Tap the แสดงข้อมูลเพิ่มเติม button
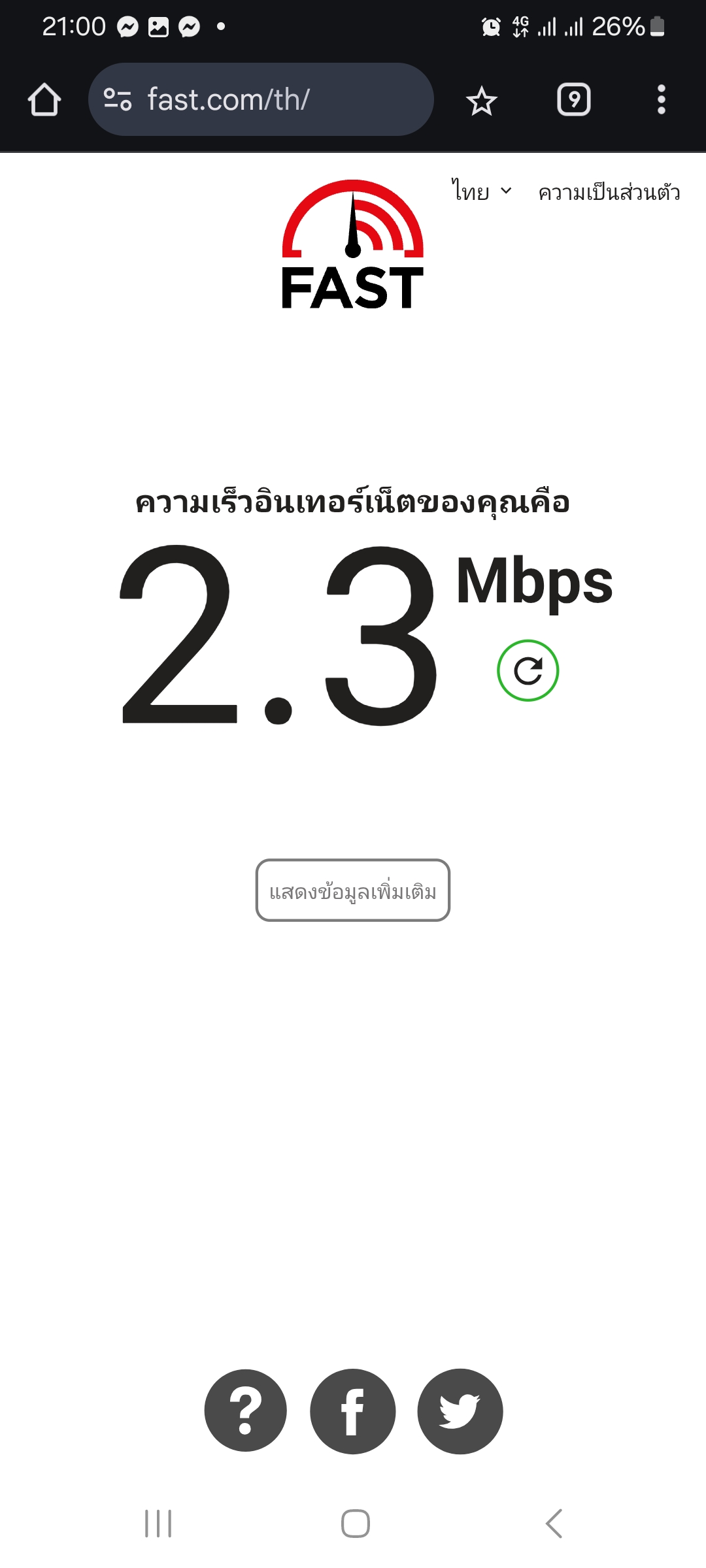 pos(353,890)
